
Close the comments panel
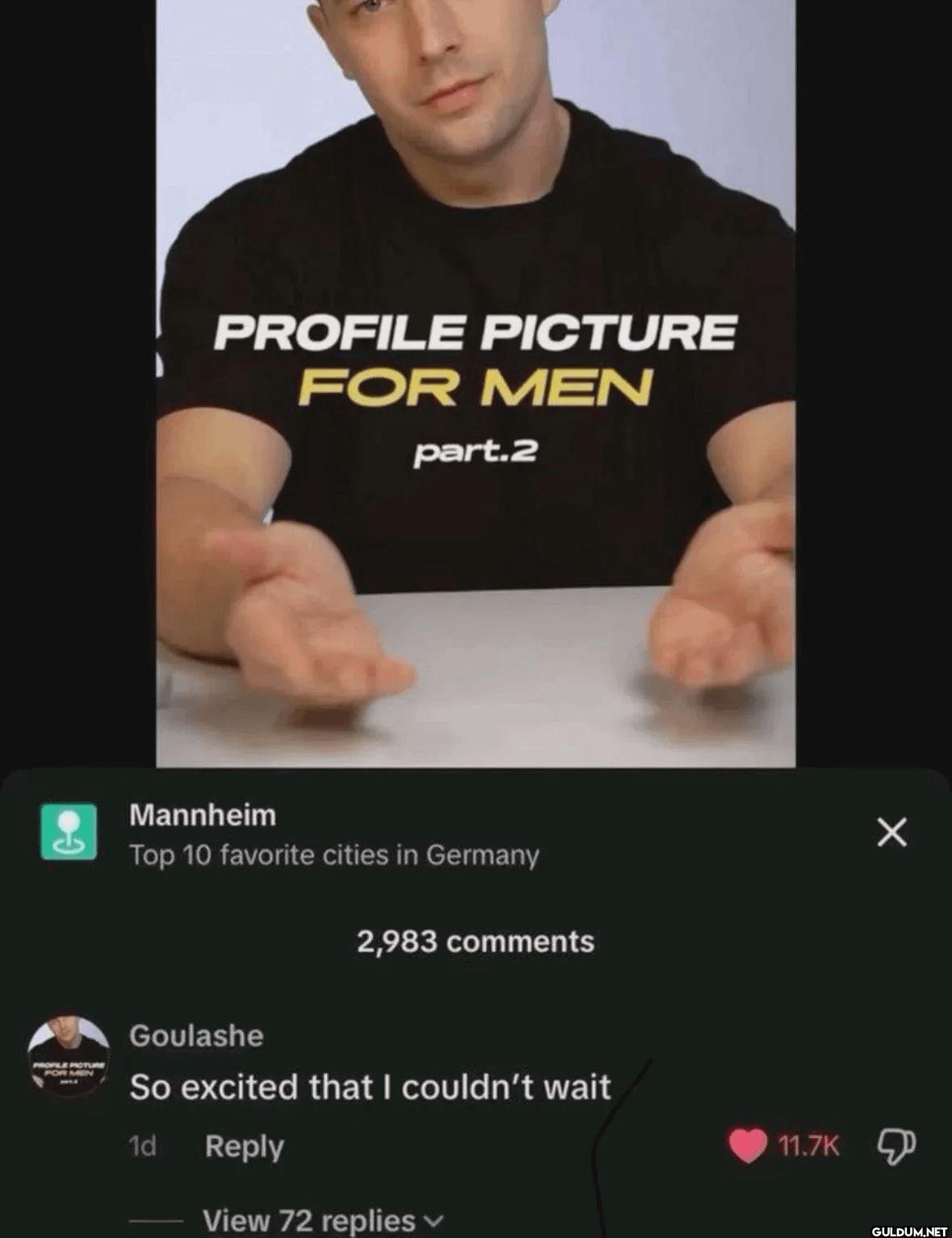click(x=891, y=833)
